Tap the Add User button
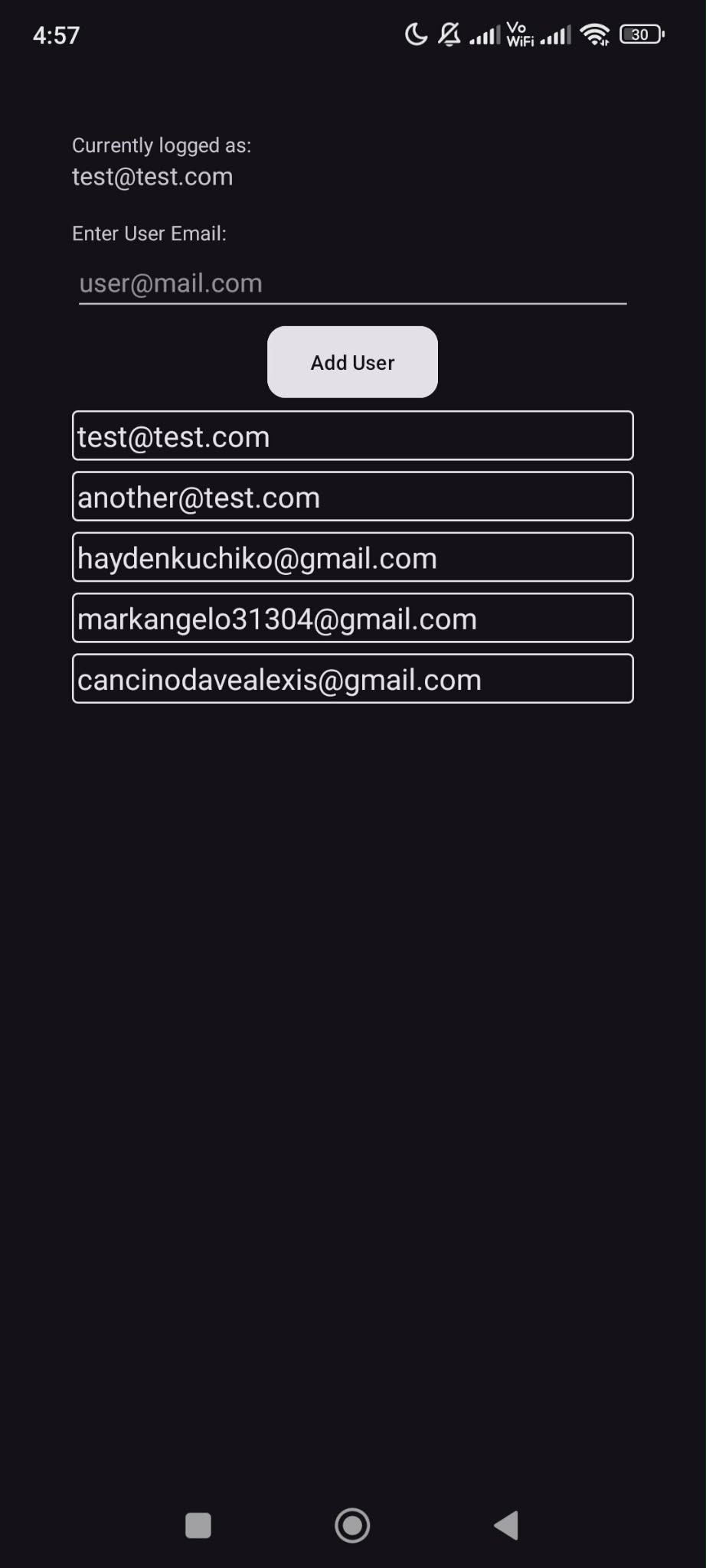 (352, 362)
